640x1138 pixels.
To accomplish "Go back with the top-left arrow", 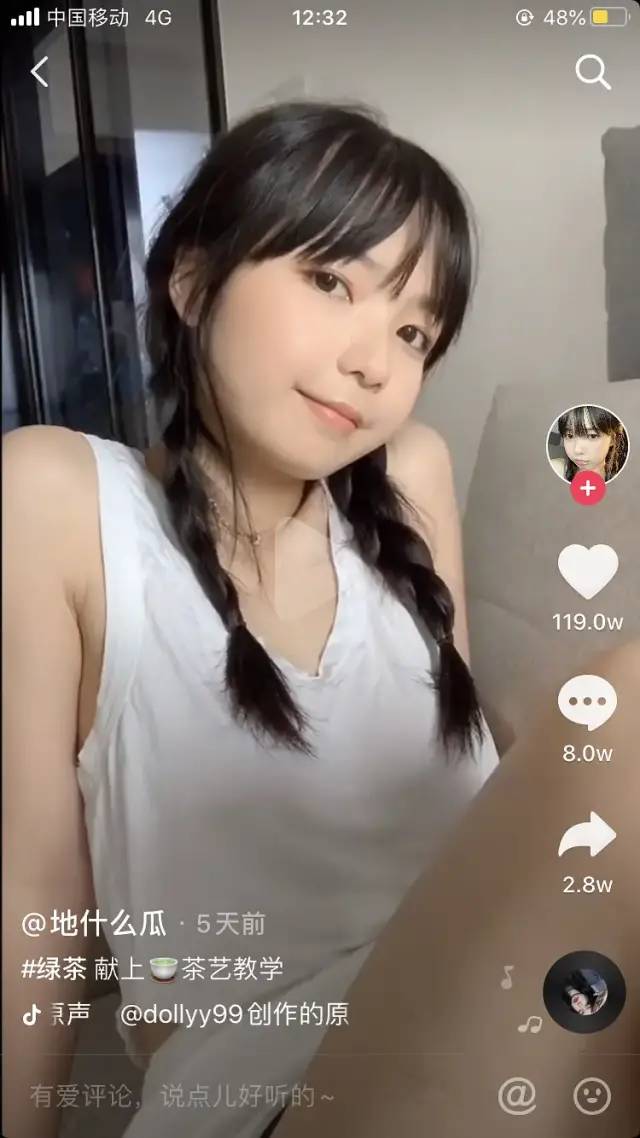I will [x=40, y=72].
